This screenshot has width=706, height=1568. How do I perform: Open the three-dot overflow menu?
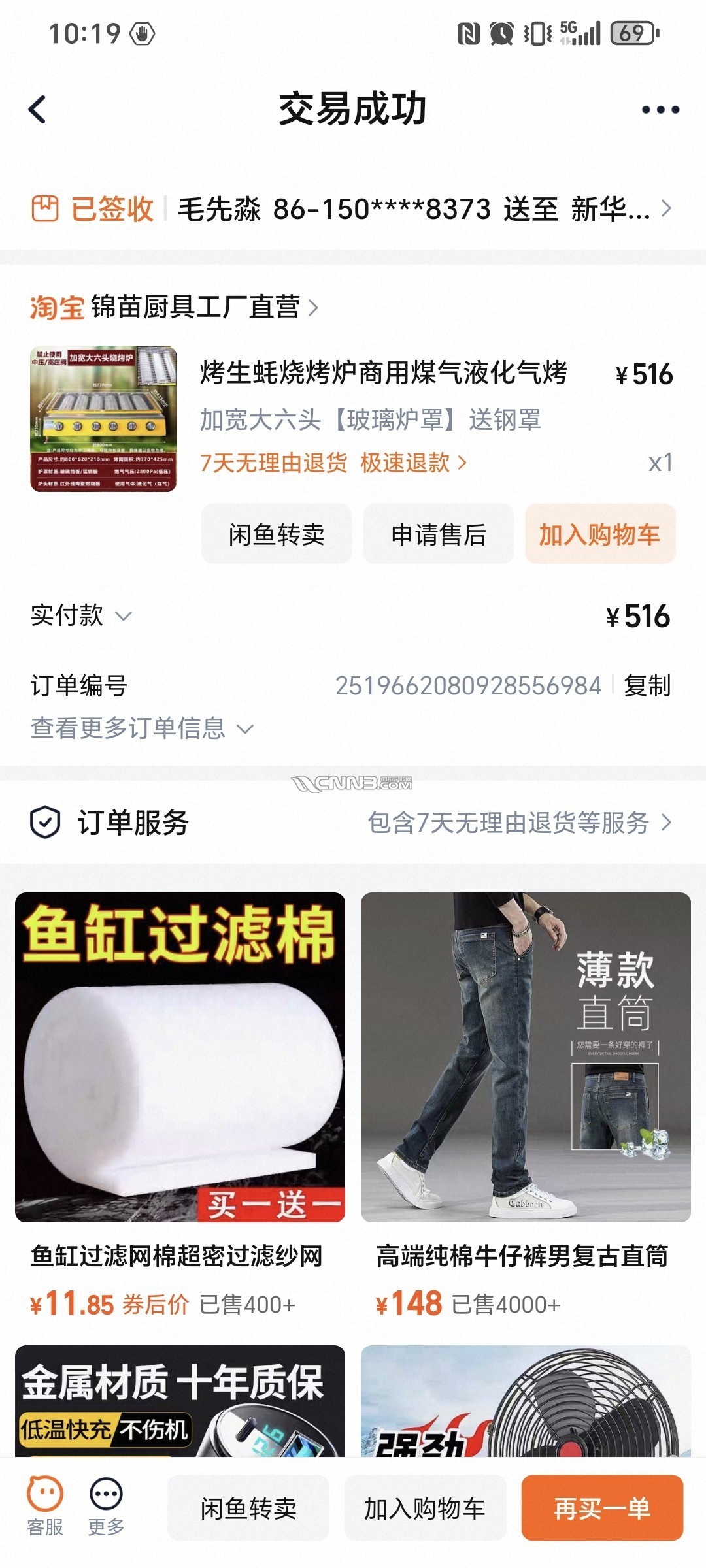tap(660, 110)
